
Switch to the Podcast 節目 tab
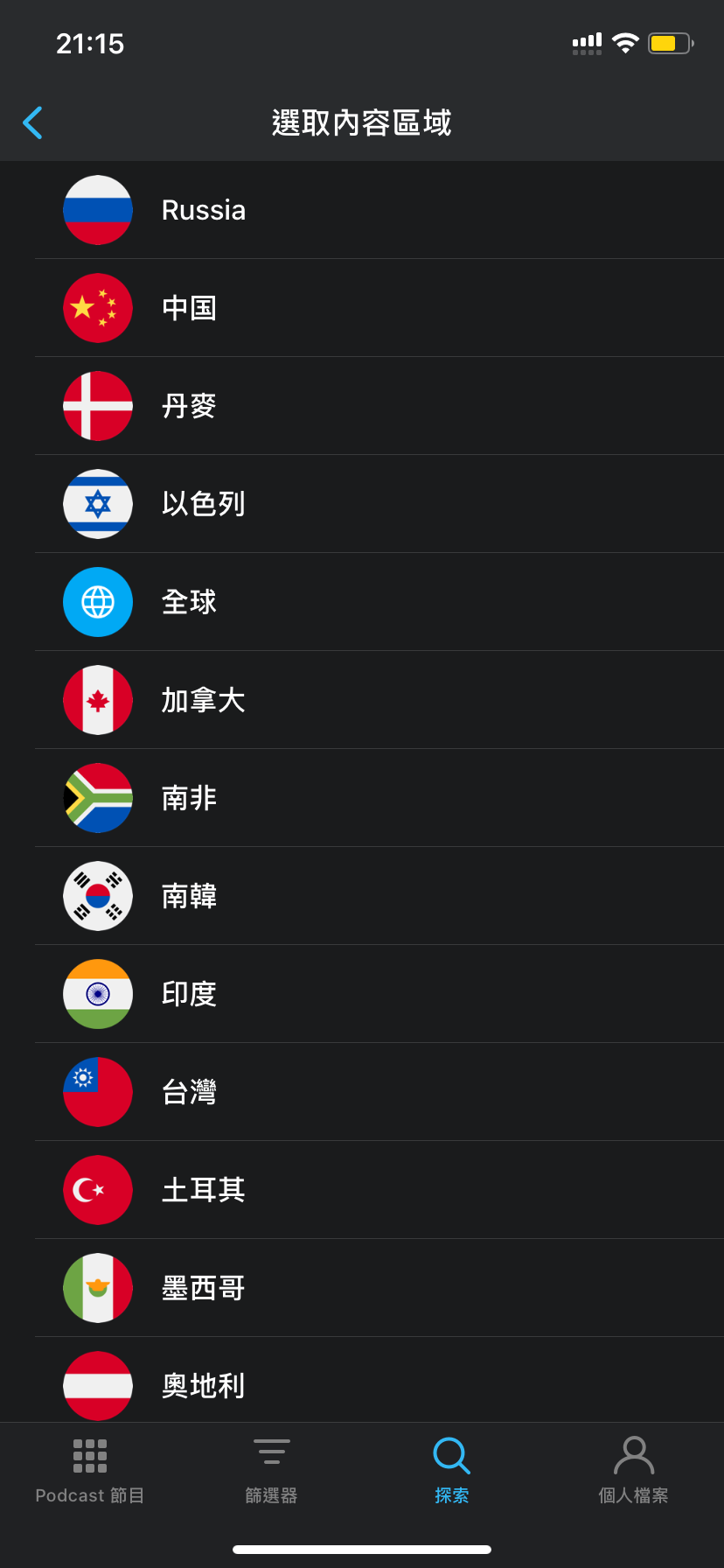90,1470
